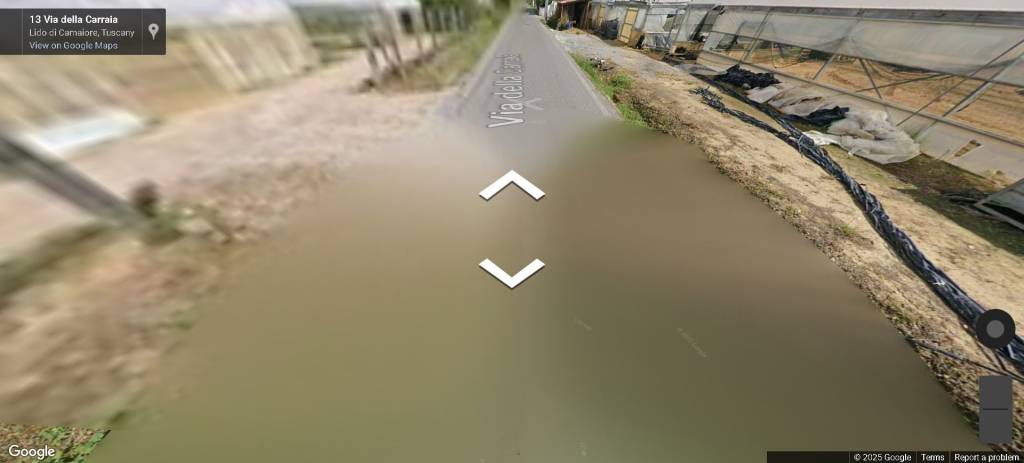The image size is (1024, 463).
Task: Zoom out of the street view
Action: coord(995,426)
